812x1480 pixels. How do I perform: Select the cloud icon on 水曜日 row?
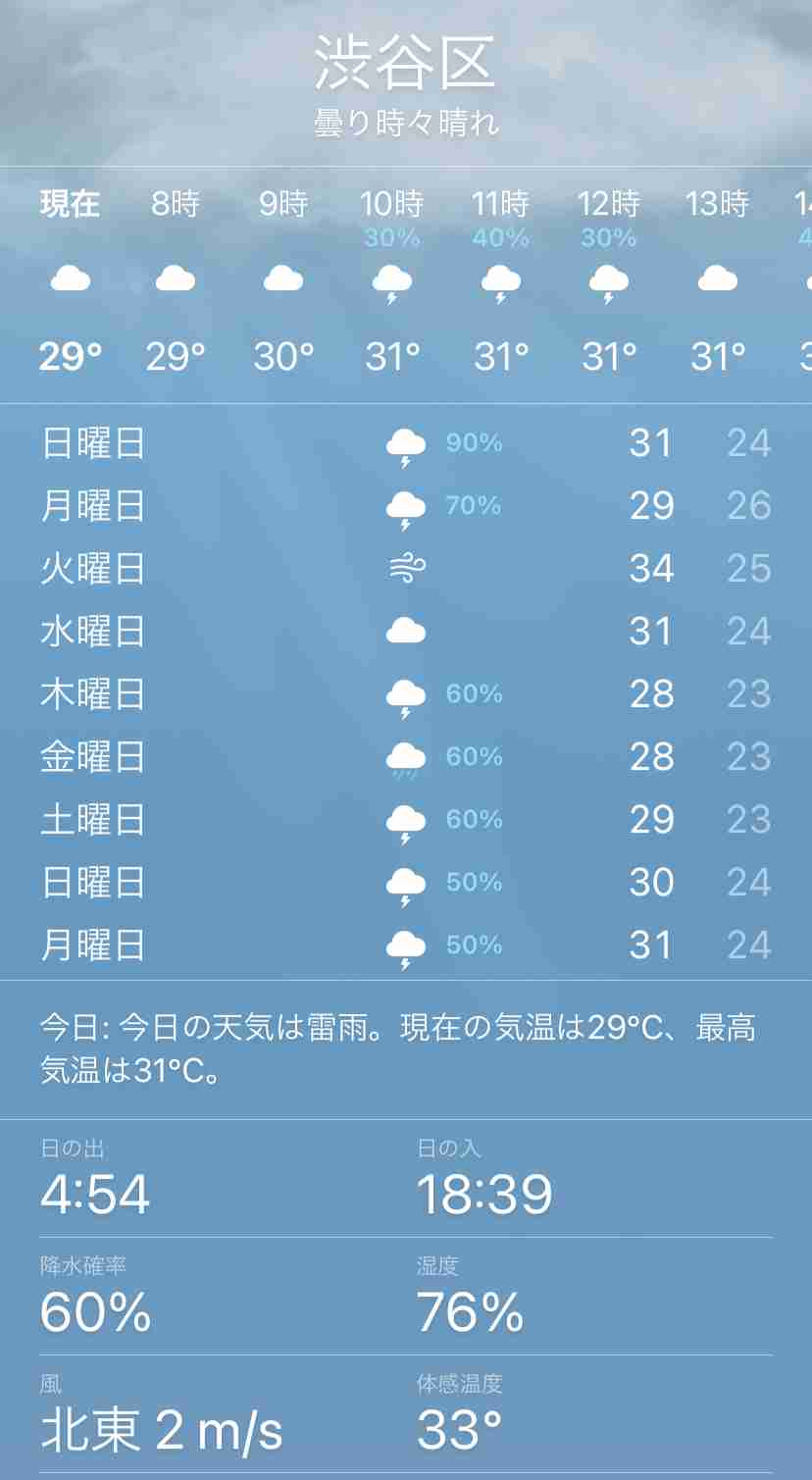(405, 631)
